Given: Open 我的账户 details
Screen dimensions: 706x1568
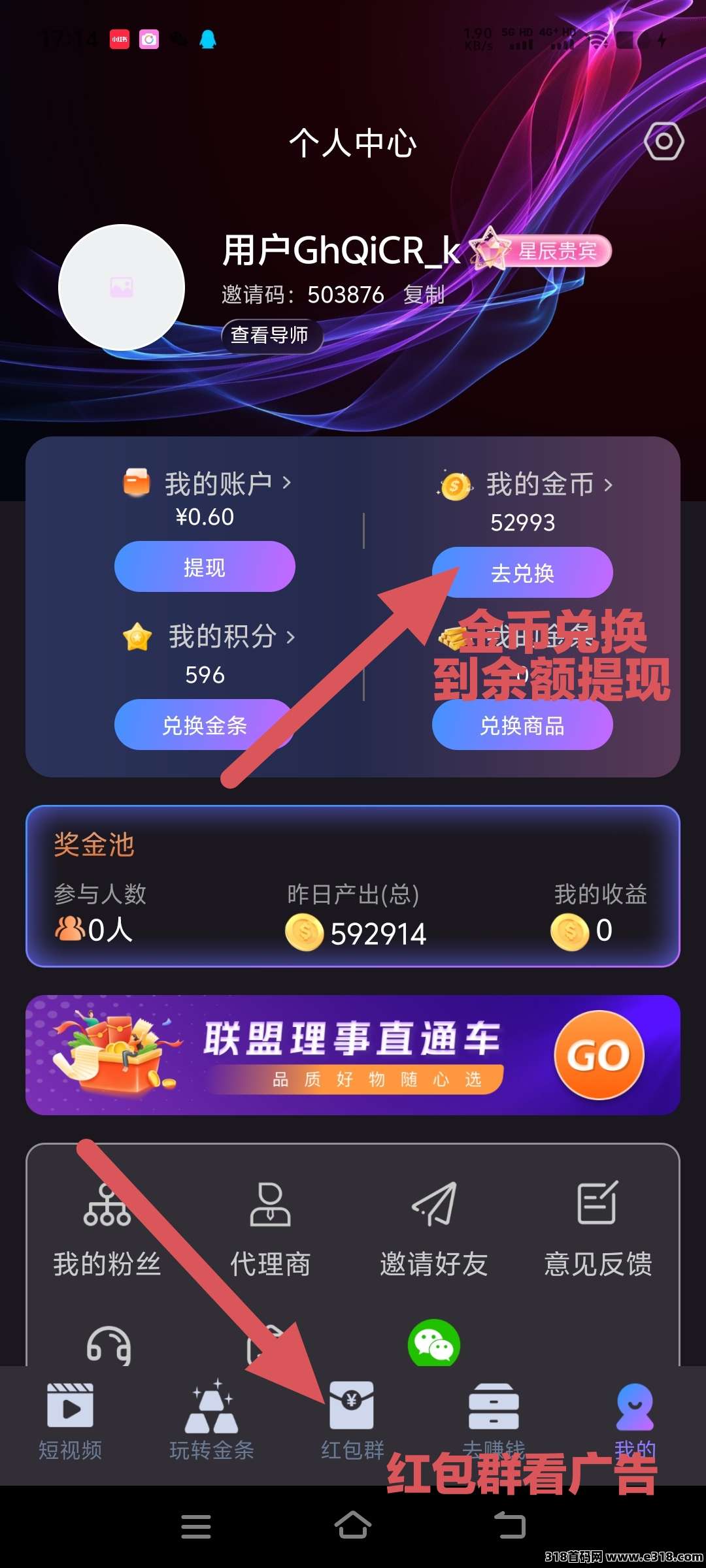Looking at the screenshot, I should pyautogui.click(x=218, y=483).
